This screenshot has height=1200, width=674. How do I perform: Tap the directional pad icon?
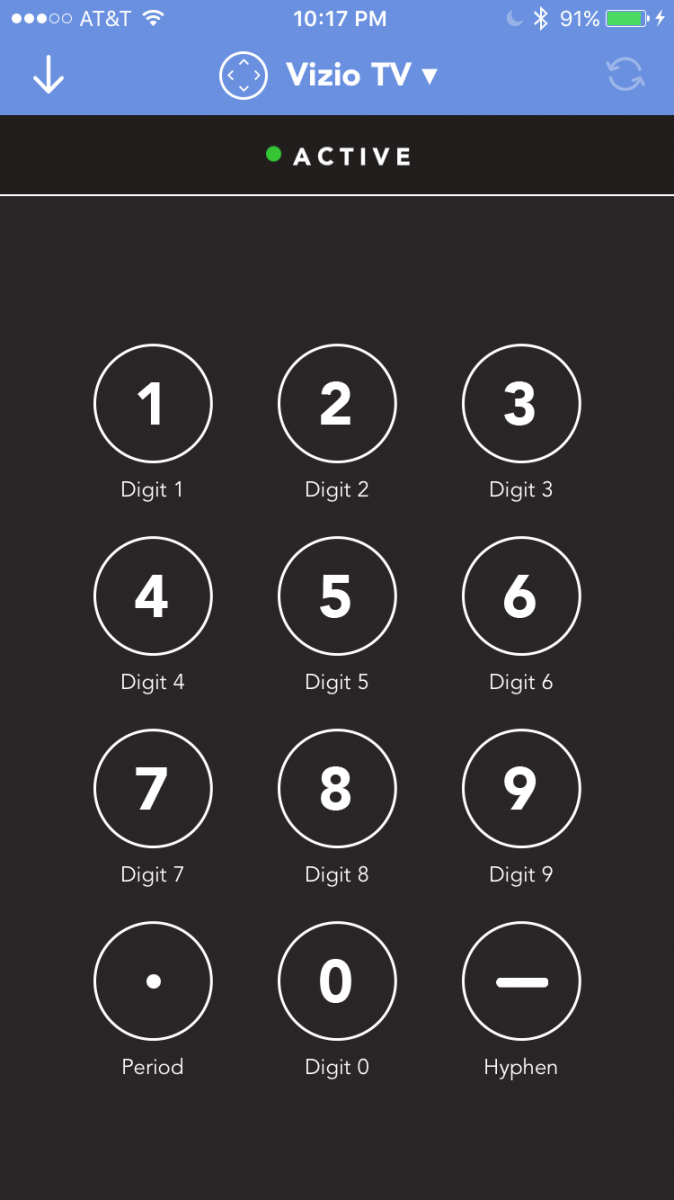click(244, 76)
